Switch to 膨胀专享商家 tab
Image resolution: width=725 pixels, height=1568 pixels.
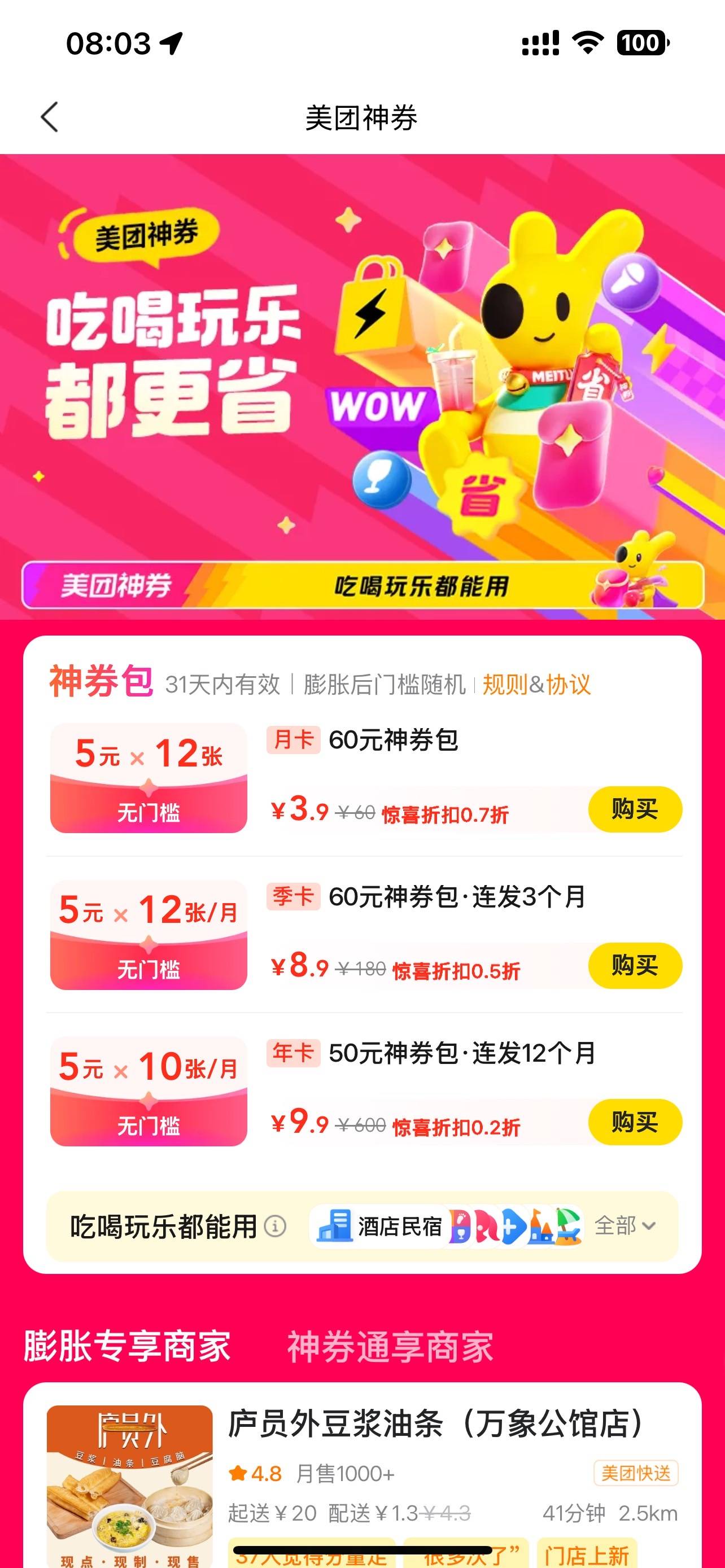coord(126,1346)
